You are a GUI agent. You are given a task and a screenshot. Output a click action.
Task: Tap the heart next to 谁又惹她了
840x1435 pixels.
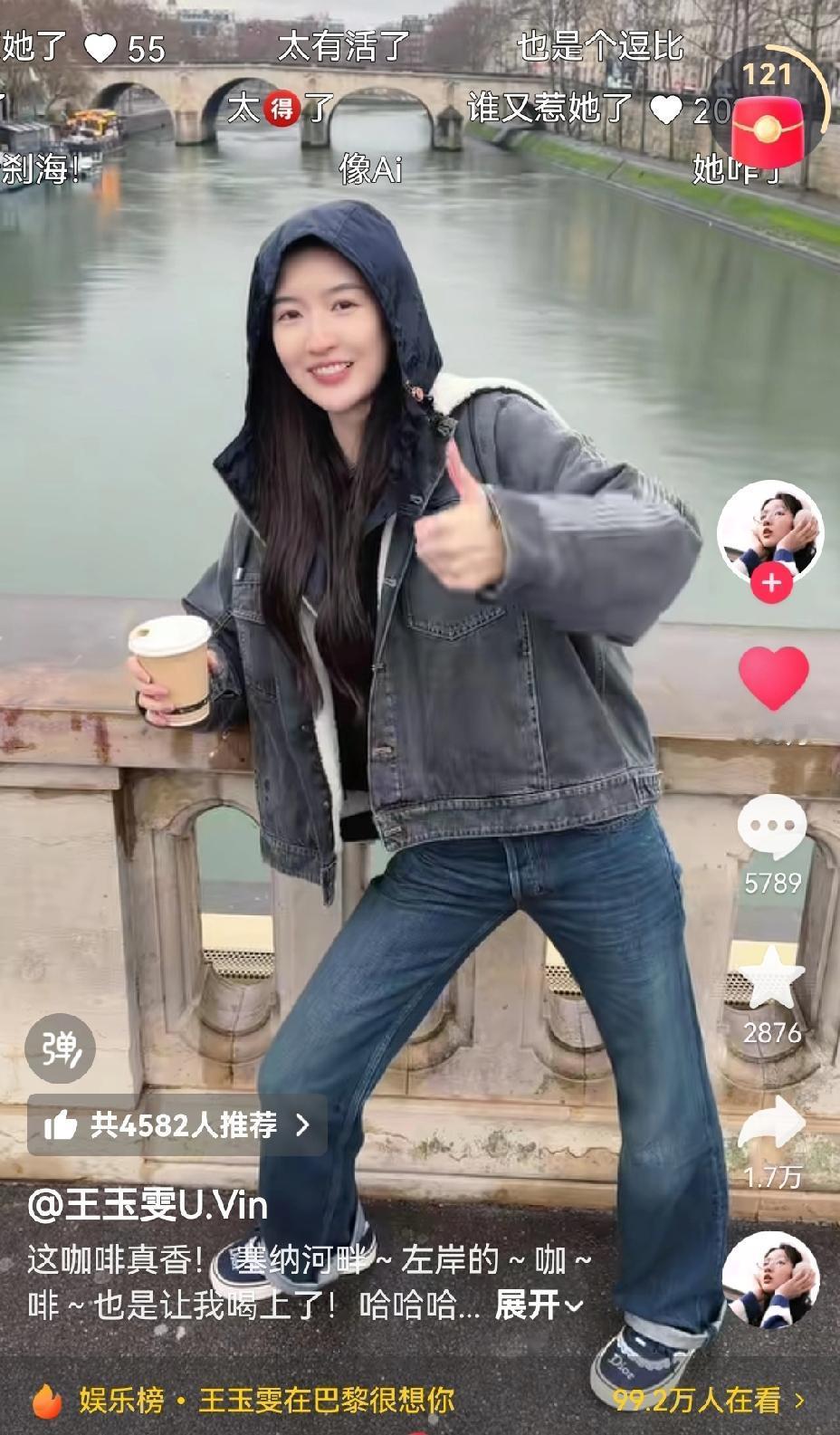667,109
